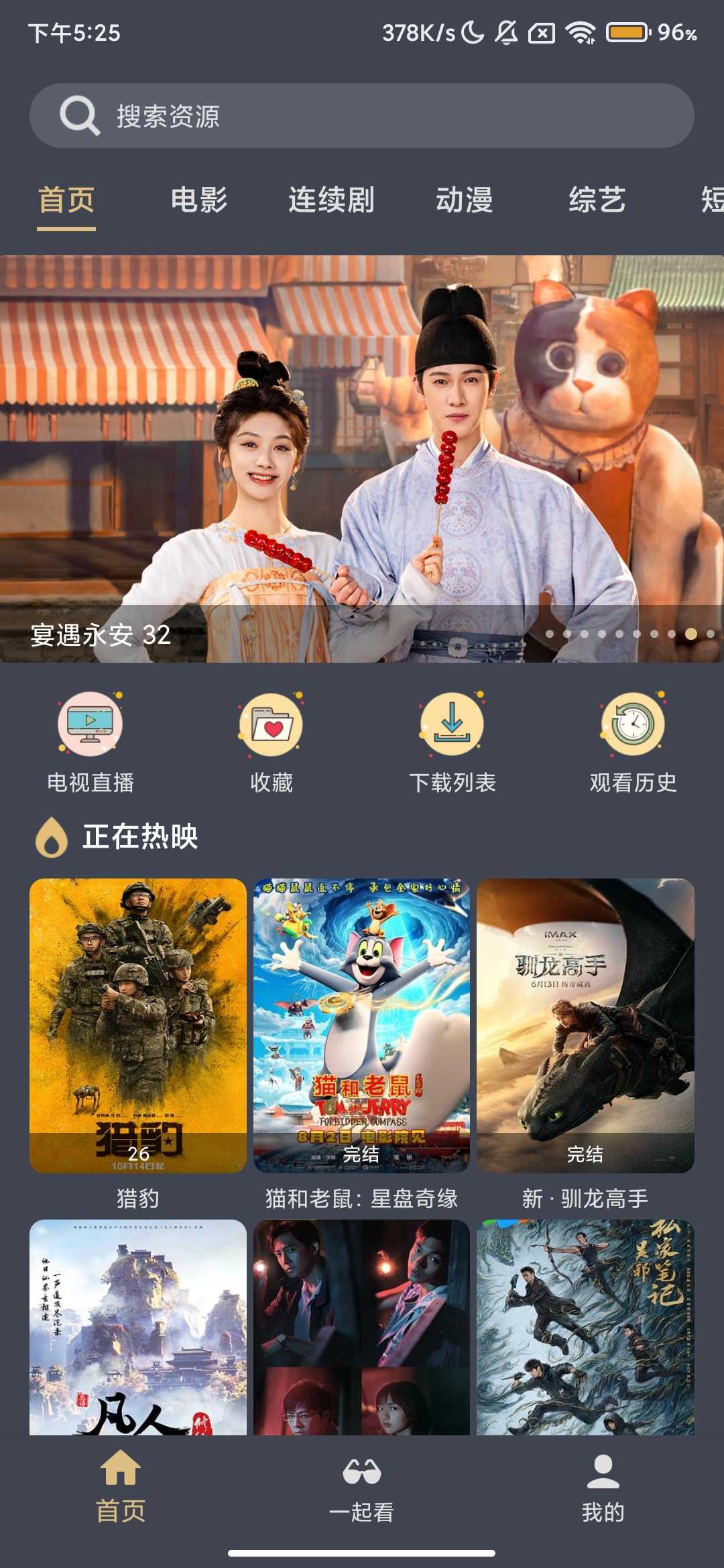Screen dimensions: 724x1568
Task: Switch to the 连续剧 tab
Action: [331, 200]
